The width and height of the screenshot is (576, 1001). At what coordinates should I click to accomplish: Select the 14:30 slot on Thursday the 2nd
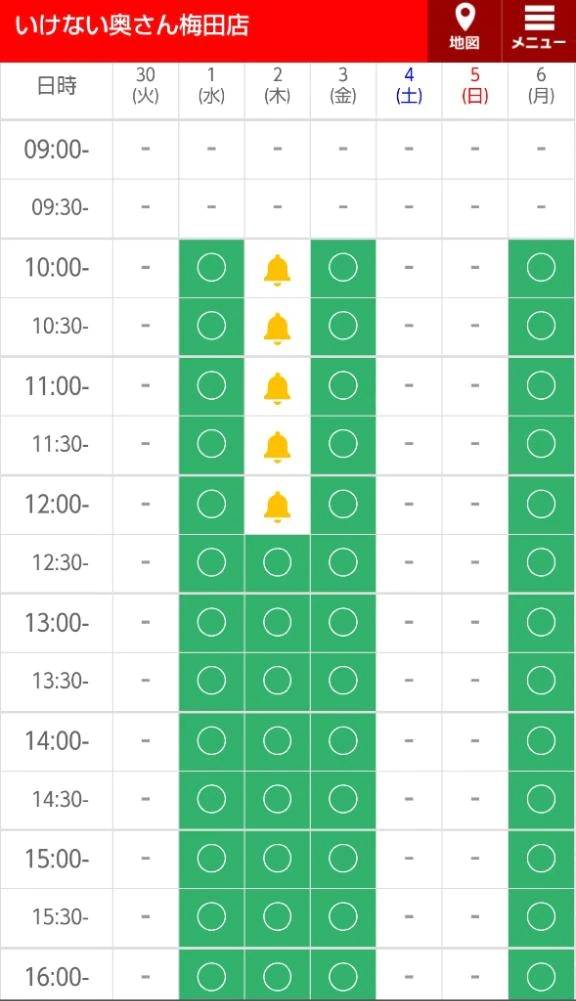tap(277, 799)
